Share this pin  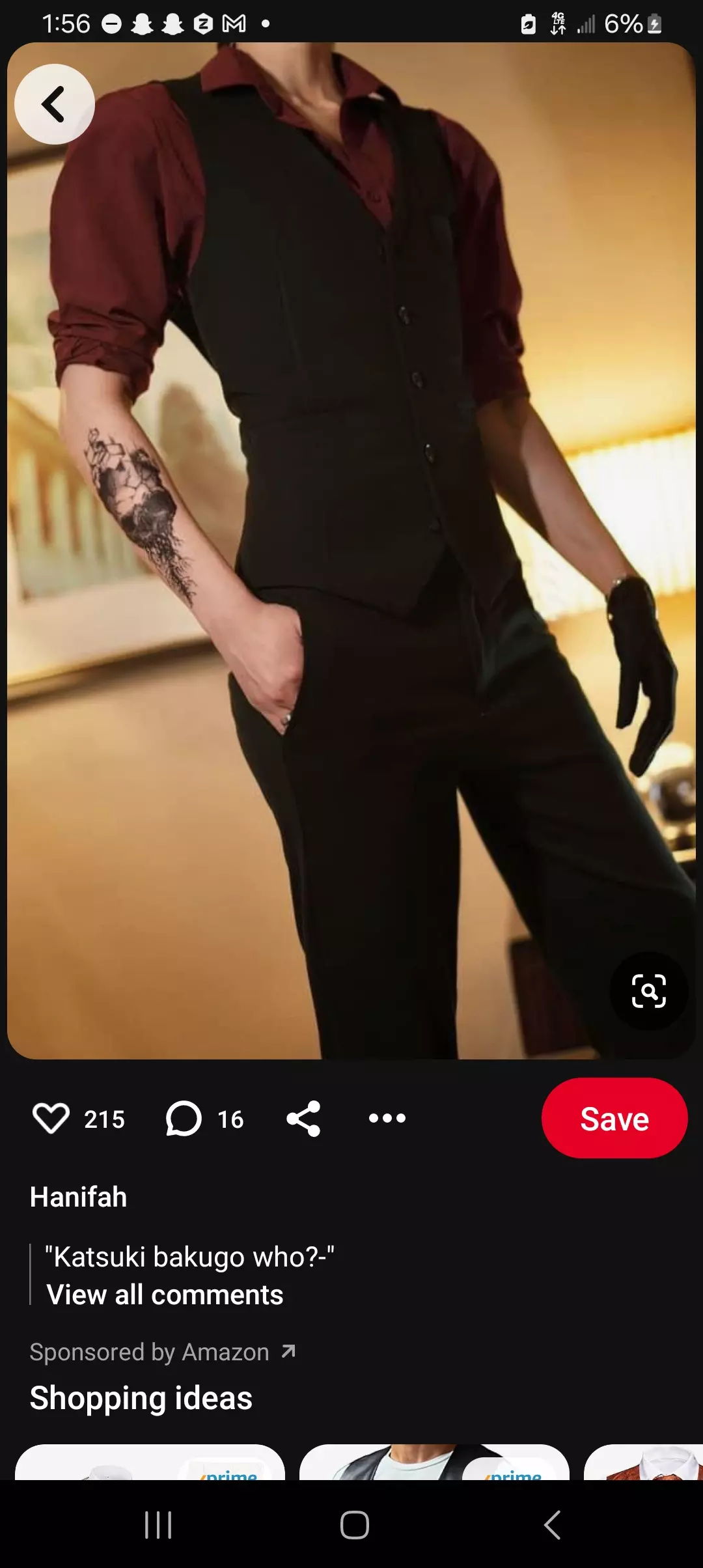pos(303,1119)
